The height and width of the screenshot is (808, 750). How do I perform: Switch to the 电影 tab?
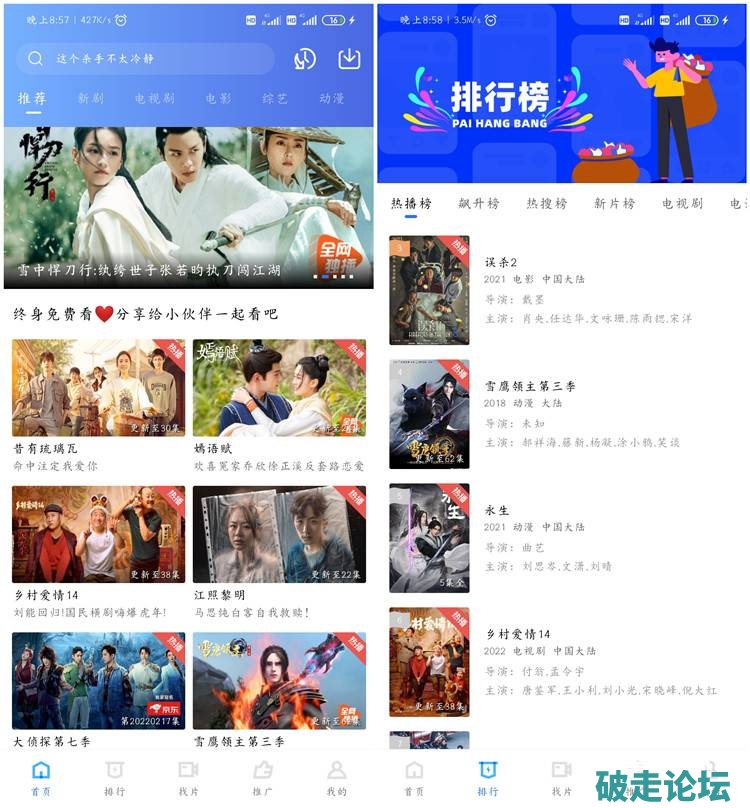point(218,99)
